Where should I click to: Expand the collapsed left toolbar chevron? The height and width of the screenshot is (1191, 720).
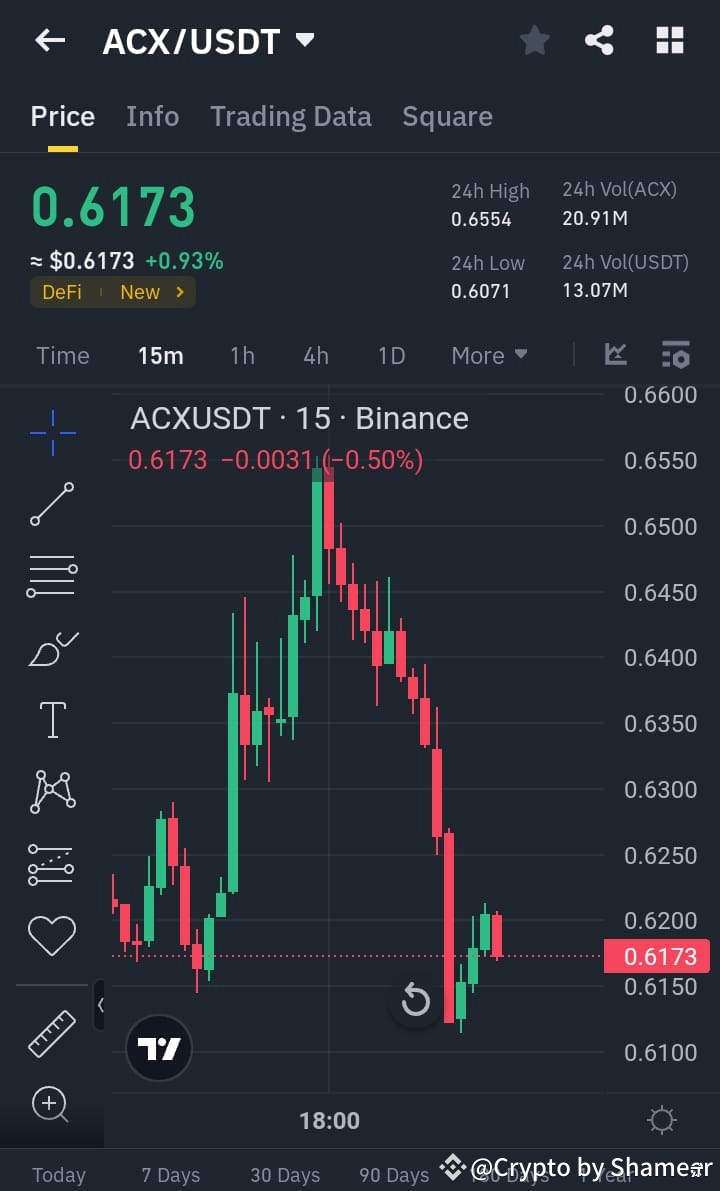point(100,1006)
